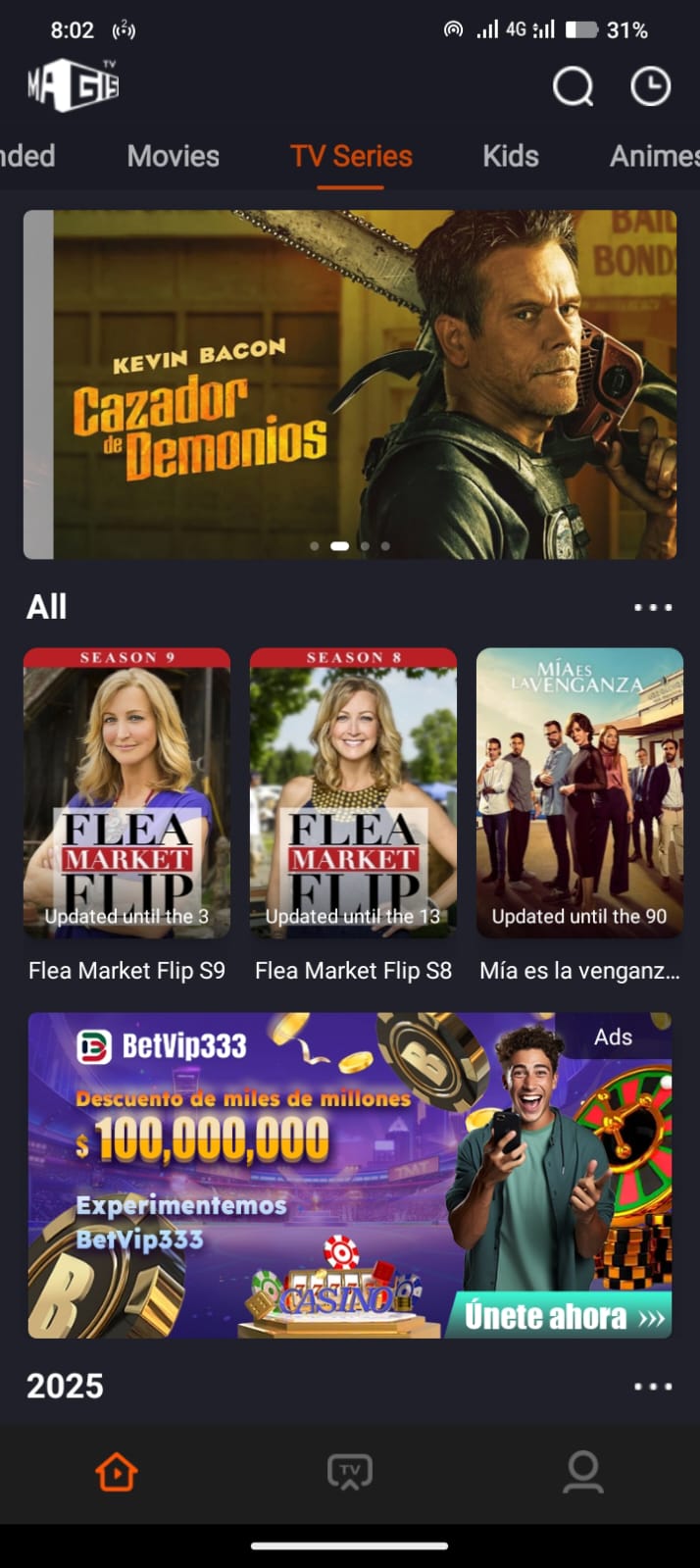The width and height of the screenshot is (700, 1568).
Task: Open more options for 2025 section
Action: [653, 1387]
